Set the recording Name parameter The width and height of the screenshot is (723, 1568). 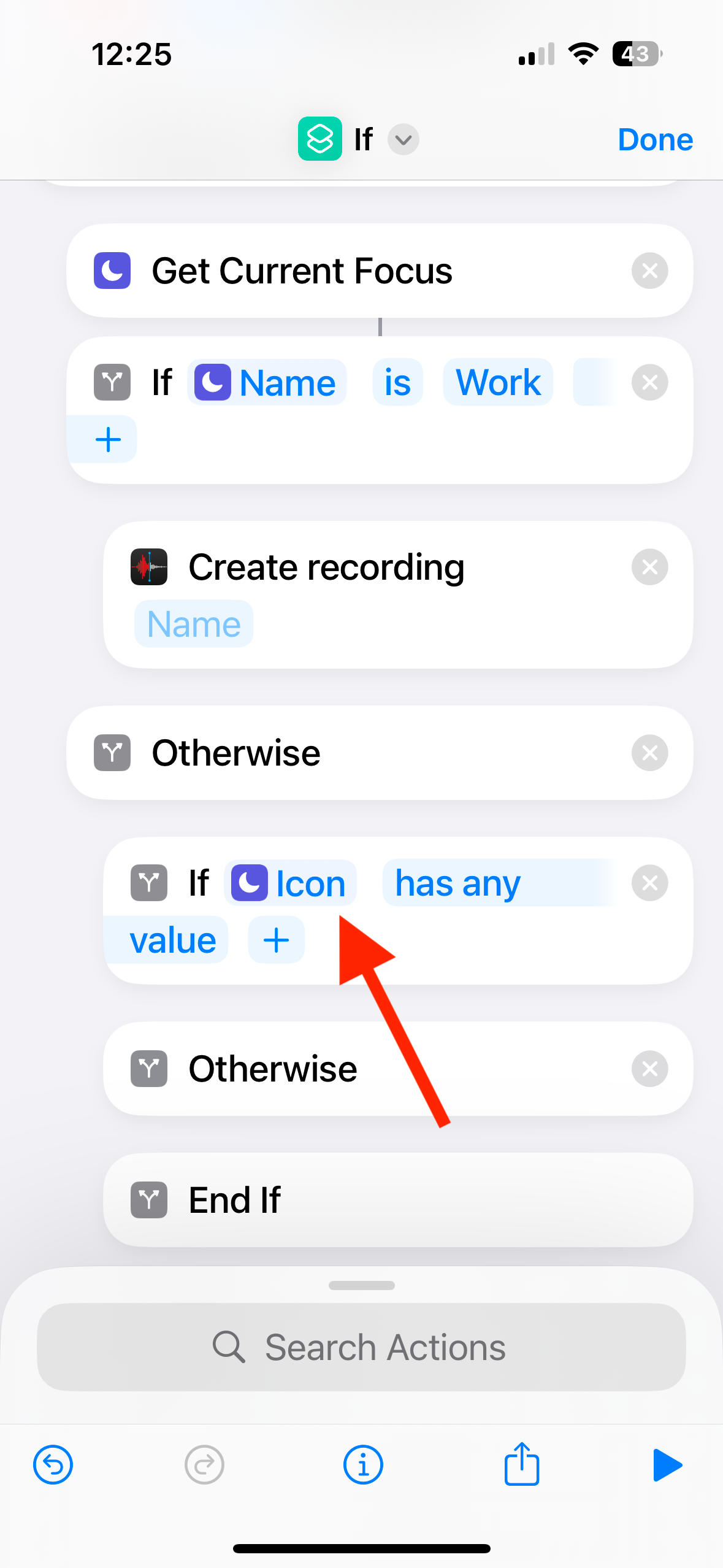pos(194,625)
